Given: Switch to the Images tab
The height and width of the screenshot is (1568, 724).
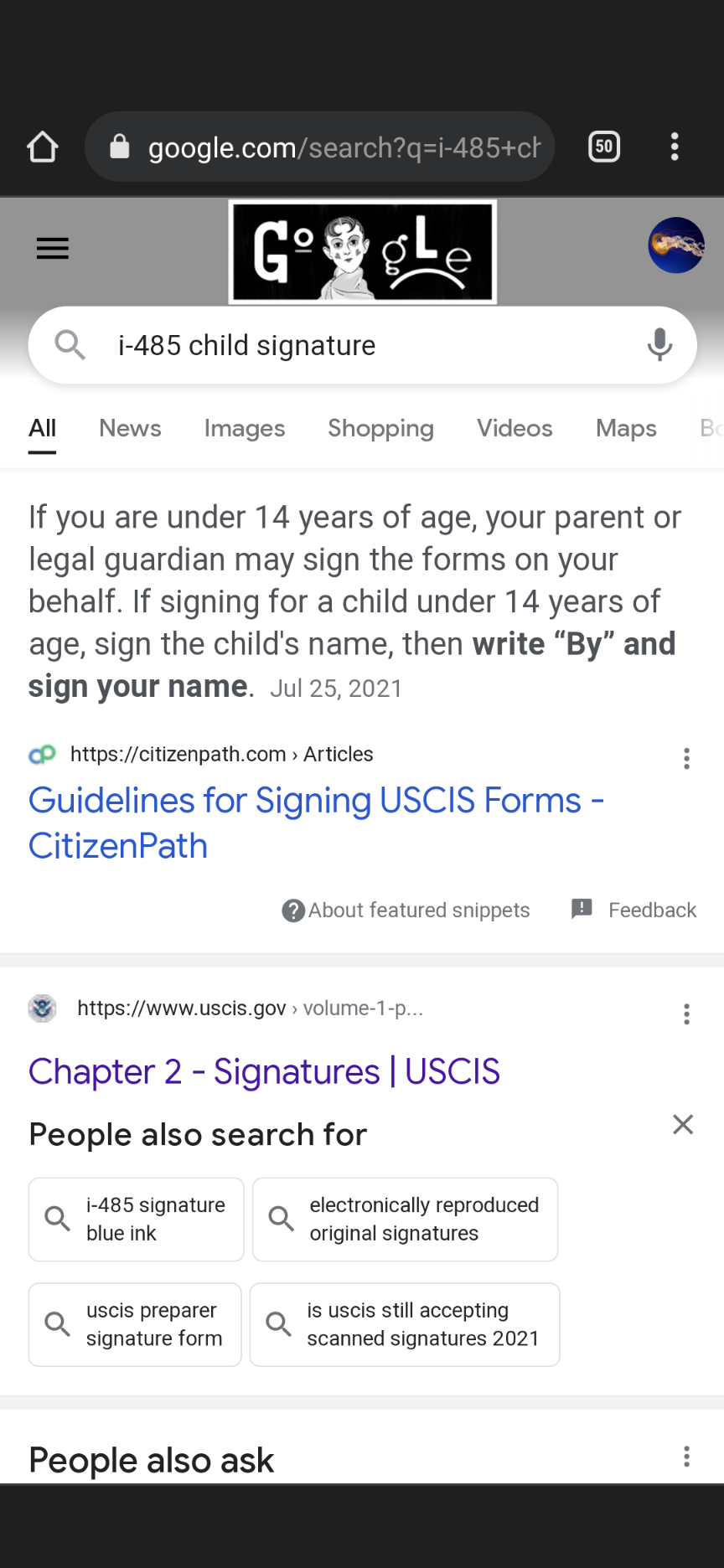Looking at the screenshot, I should click(245, 428).
